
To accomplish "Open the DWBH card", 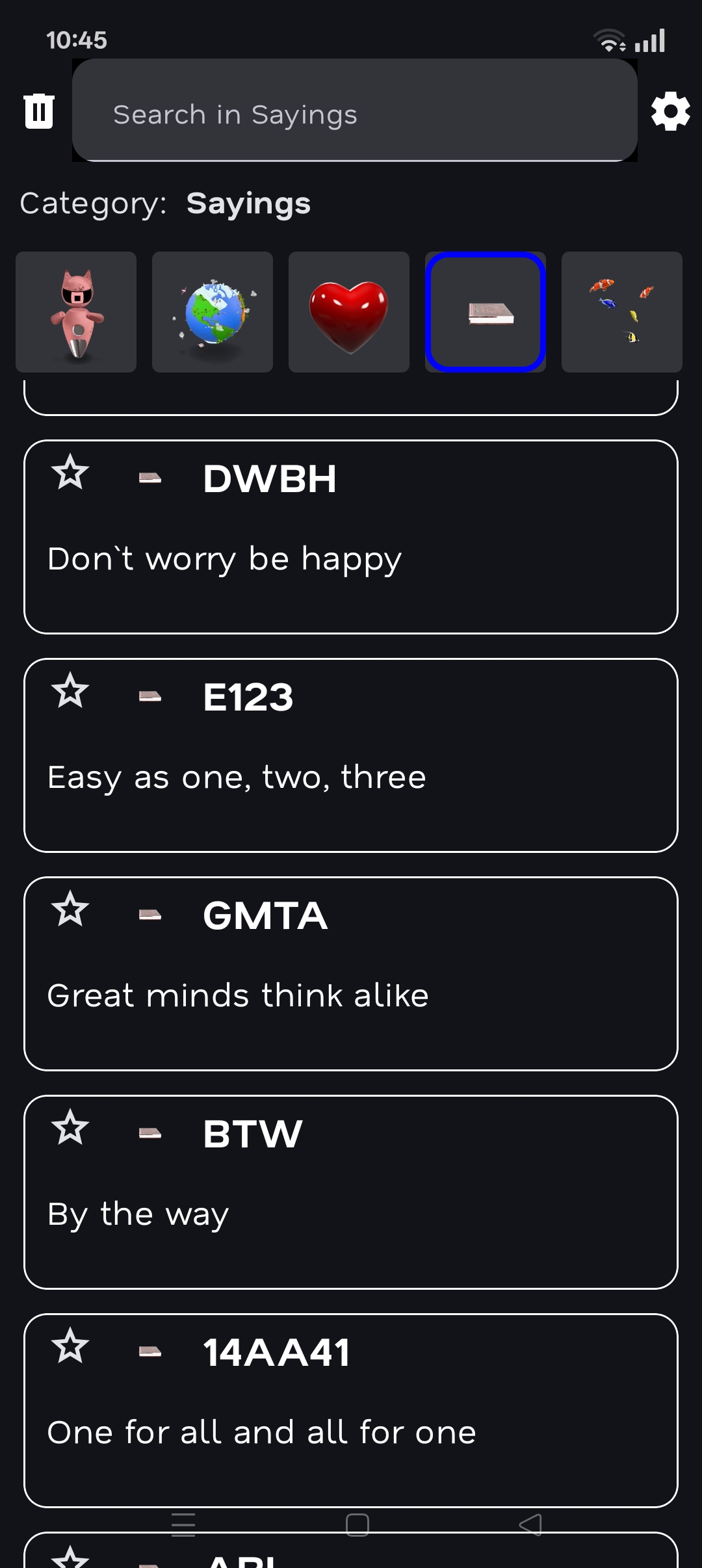I will (351, 559).
